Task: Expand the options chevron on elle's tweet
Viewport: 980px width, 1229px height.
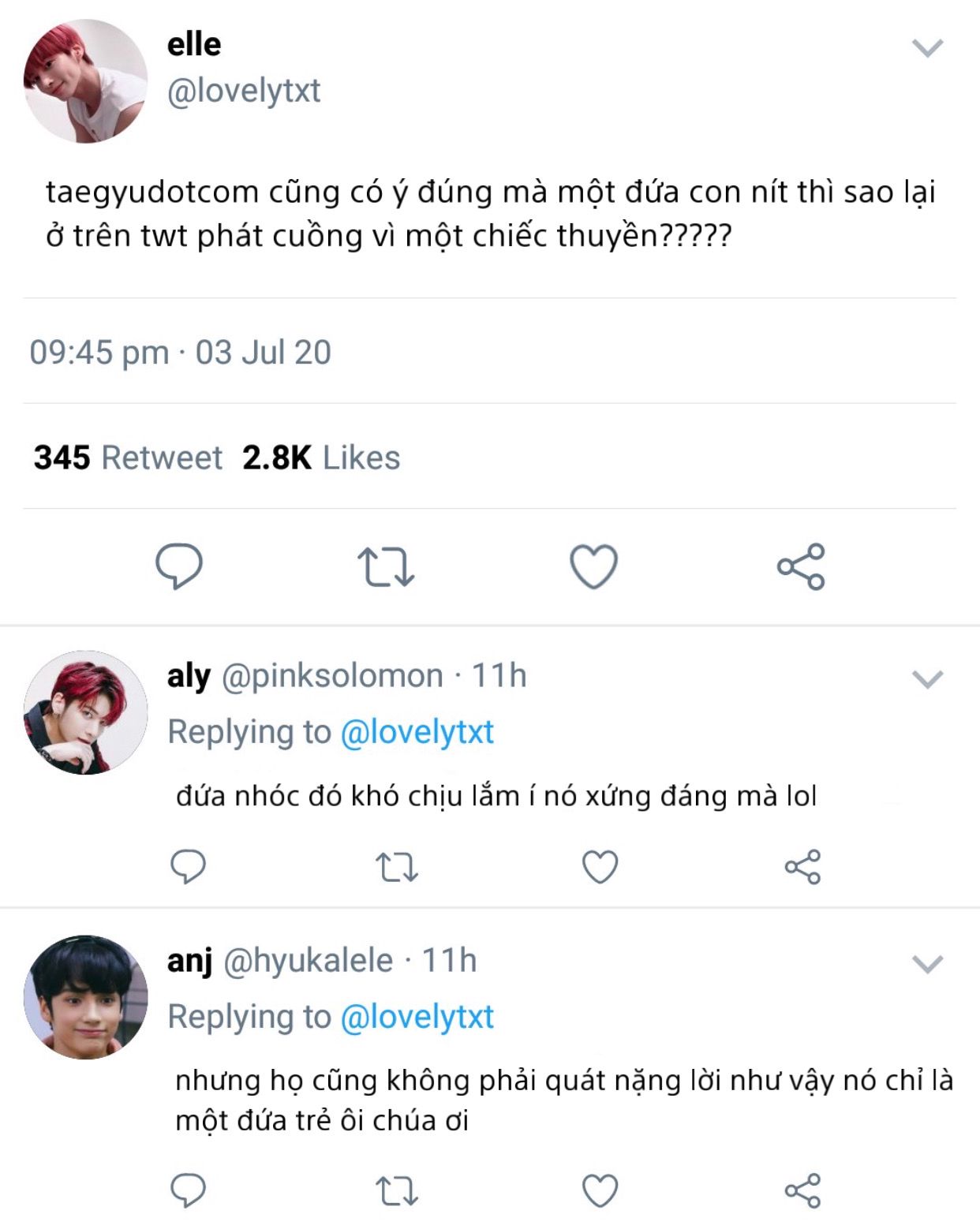Action: pos(927,48)
